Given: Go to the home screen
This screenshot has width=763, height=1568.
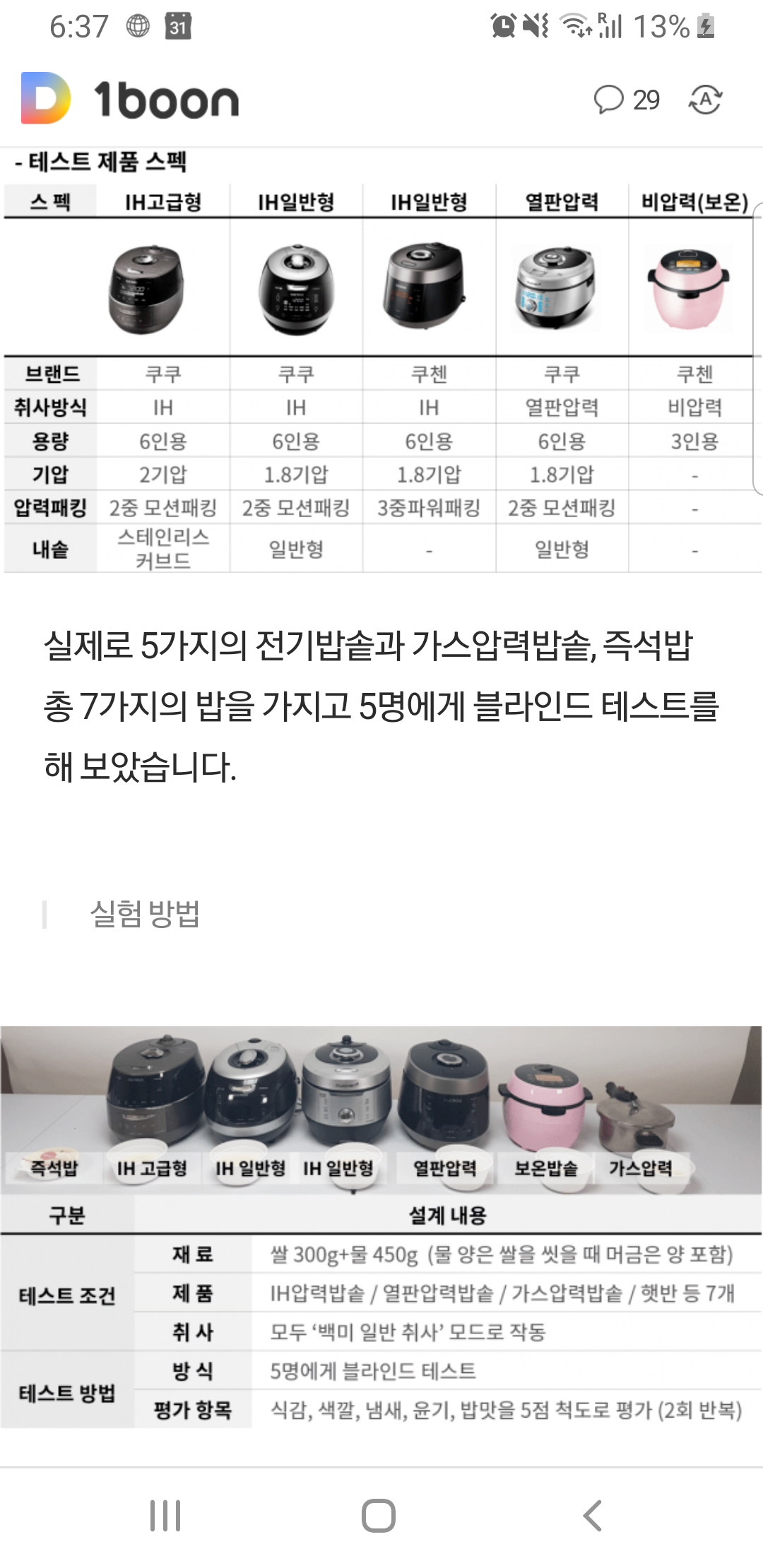Looking at the screenshot, I should pyautogui.click(x=379, y=1515).
